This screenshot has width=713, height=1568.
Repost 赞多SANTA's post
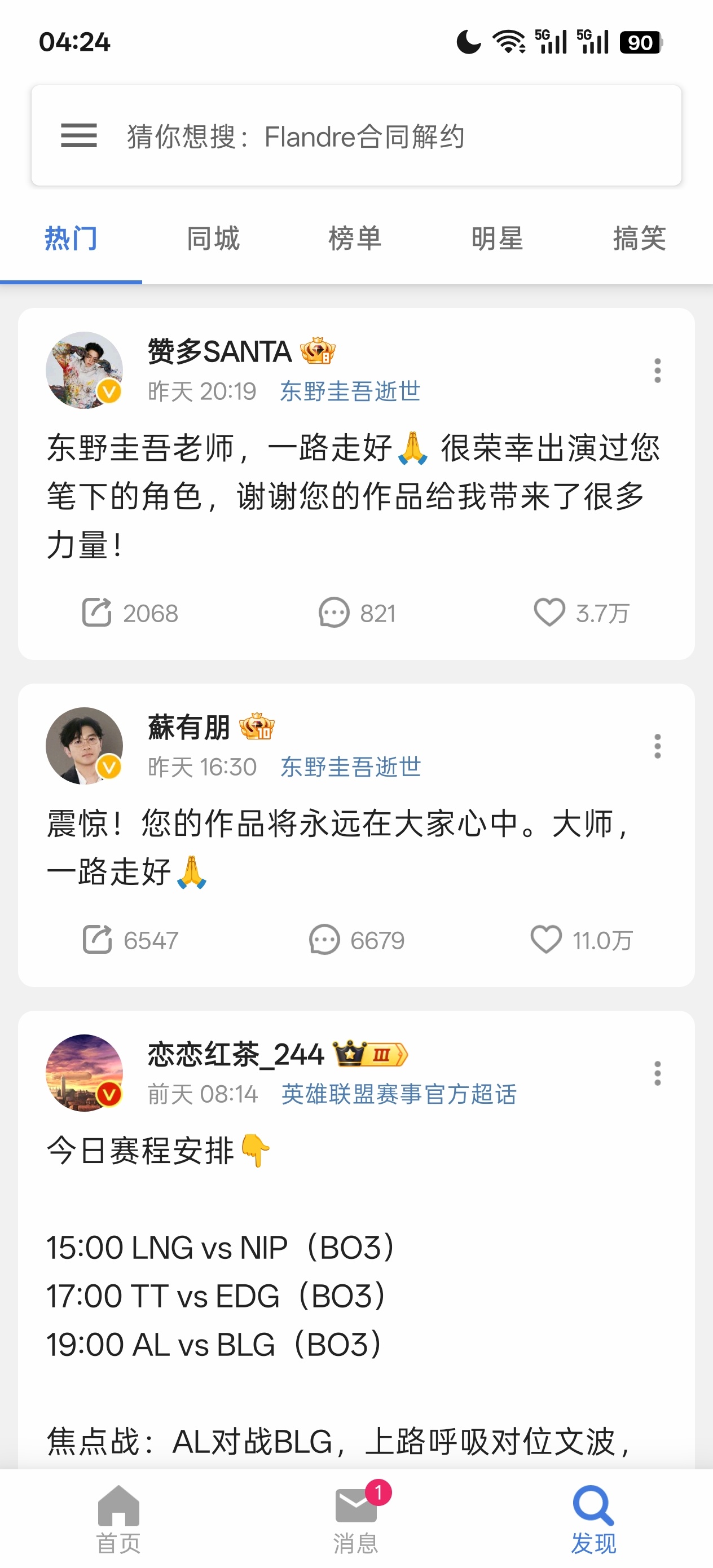click(130, 613)
